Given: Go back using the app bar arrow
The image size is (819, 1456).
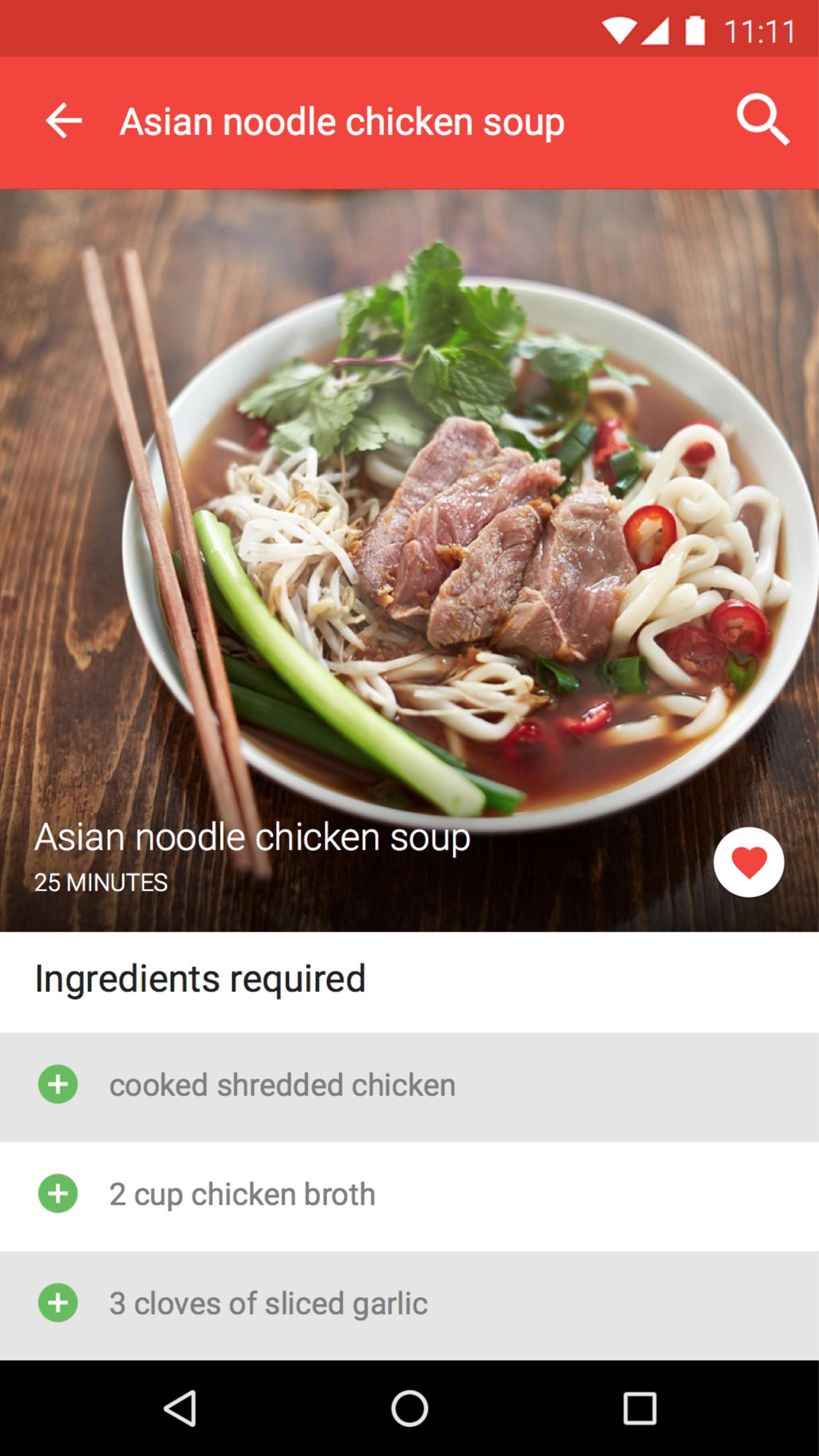Looking at the screenshot, I should pos(63,120).
